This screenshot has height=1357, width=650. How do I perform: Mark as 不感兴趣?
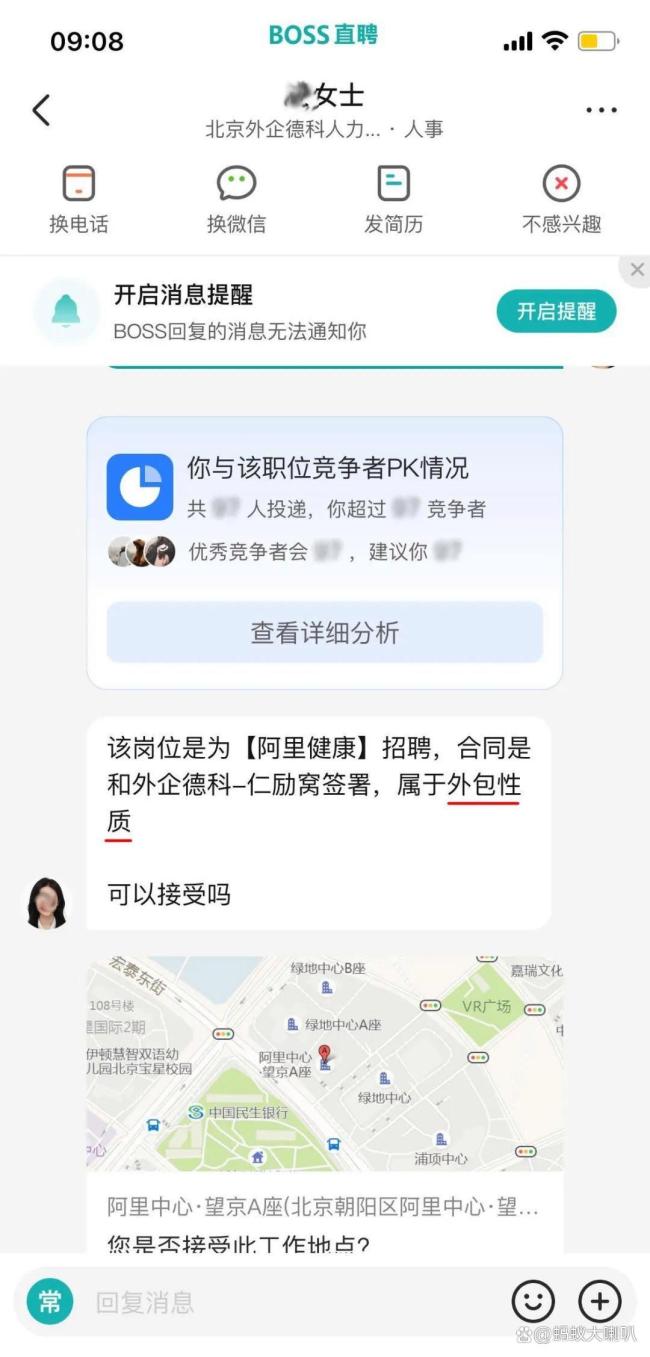[561, 200]
